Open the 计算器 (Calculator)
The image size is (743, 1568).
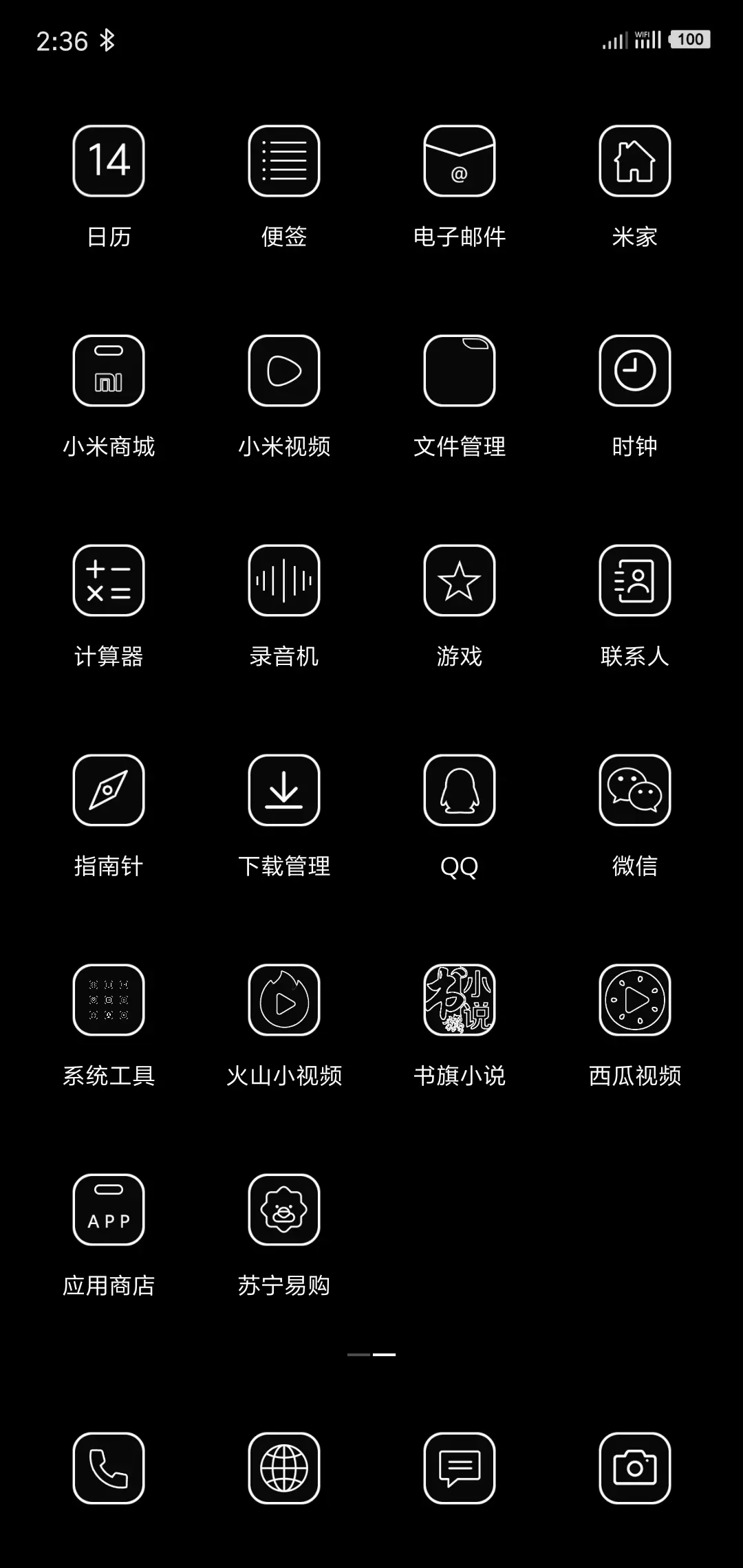(108, 580)
